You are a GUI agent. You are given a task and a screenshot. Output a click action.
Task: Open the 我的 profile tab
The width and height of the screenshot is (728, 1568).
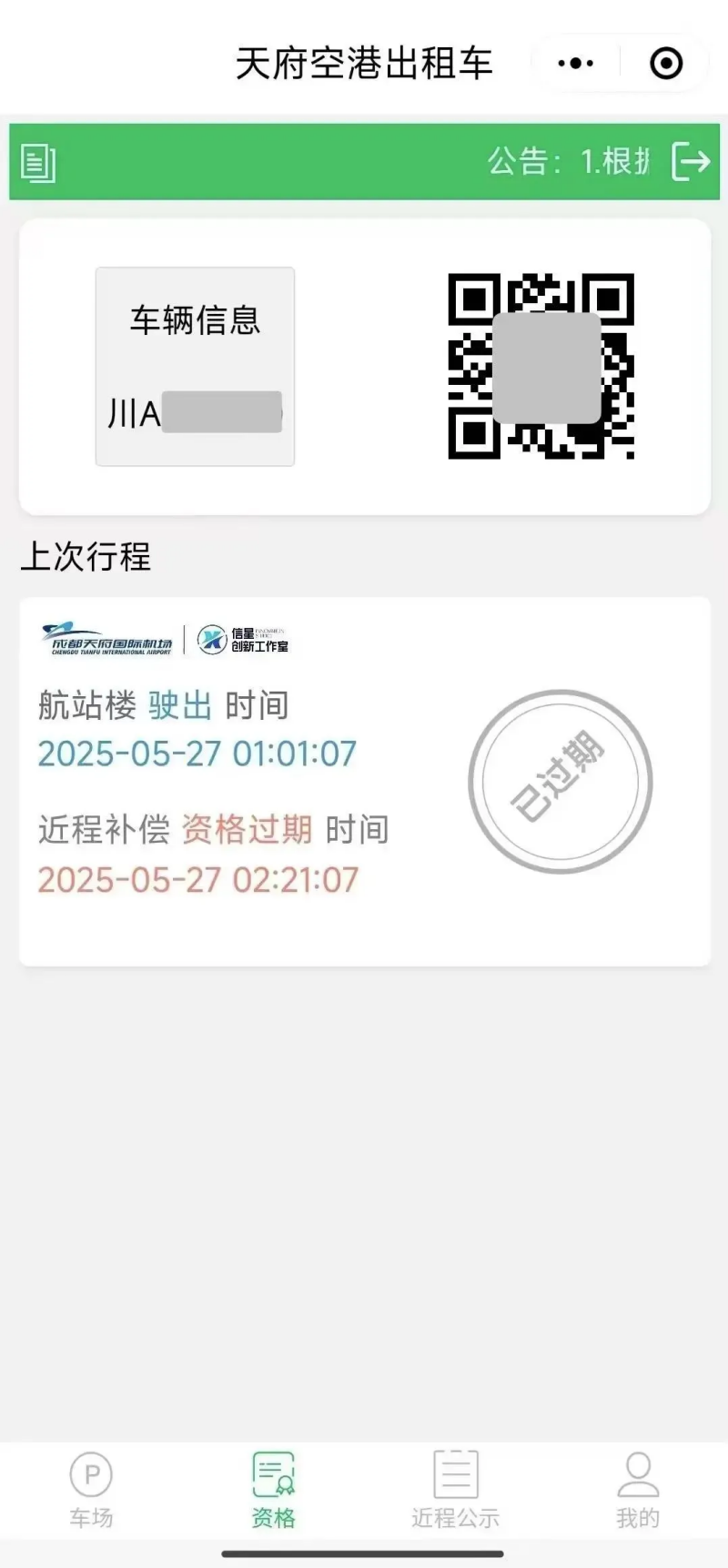click(637, 1491)
